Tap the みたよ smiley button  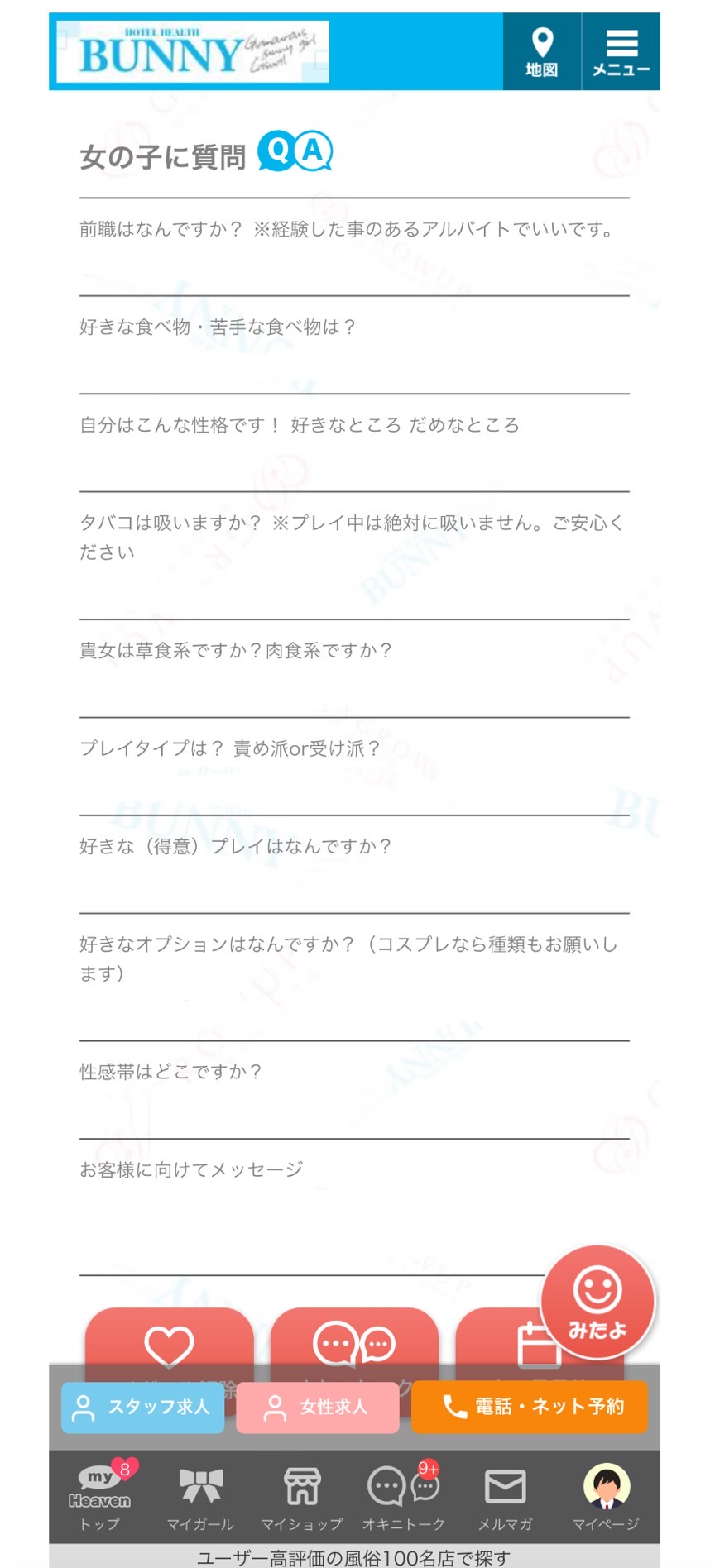[x=597, y=1303]
